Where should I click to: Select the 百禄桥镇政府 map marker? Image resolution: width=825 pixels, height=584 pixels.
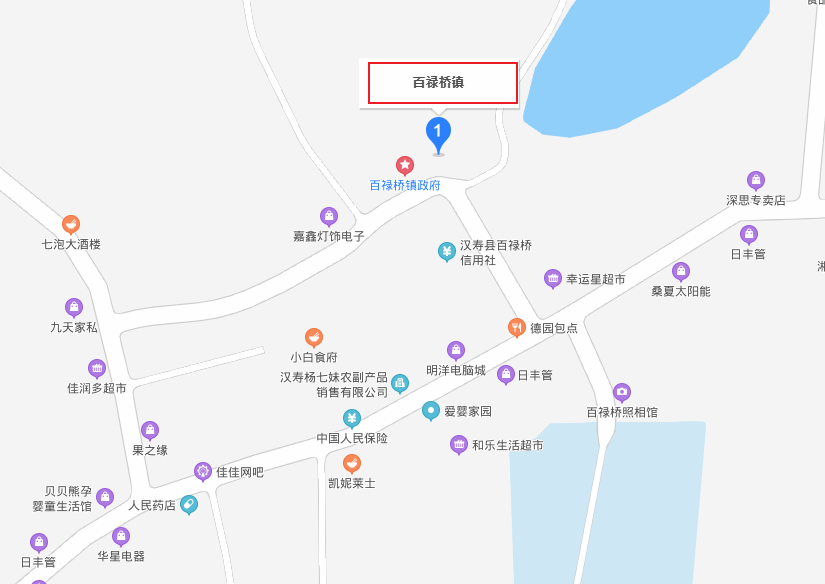(405, 165)
